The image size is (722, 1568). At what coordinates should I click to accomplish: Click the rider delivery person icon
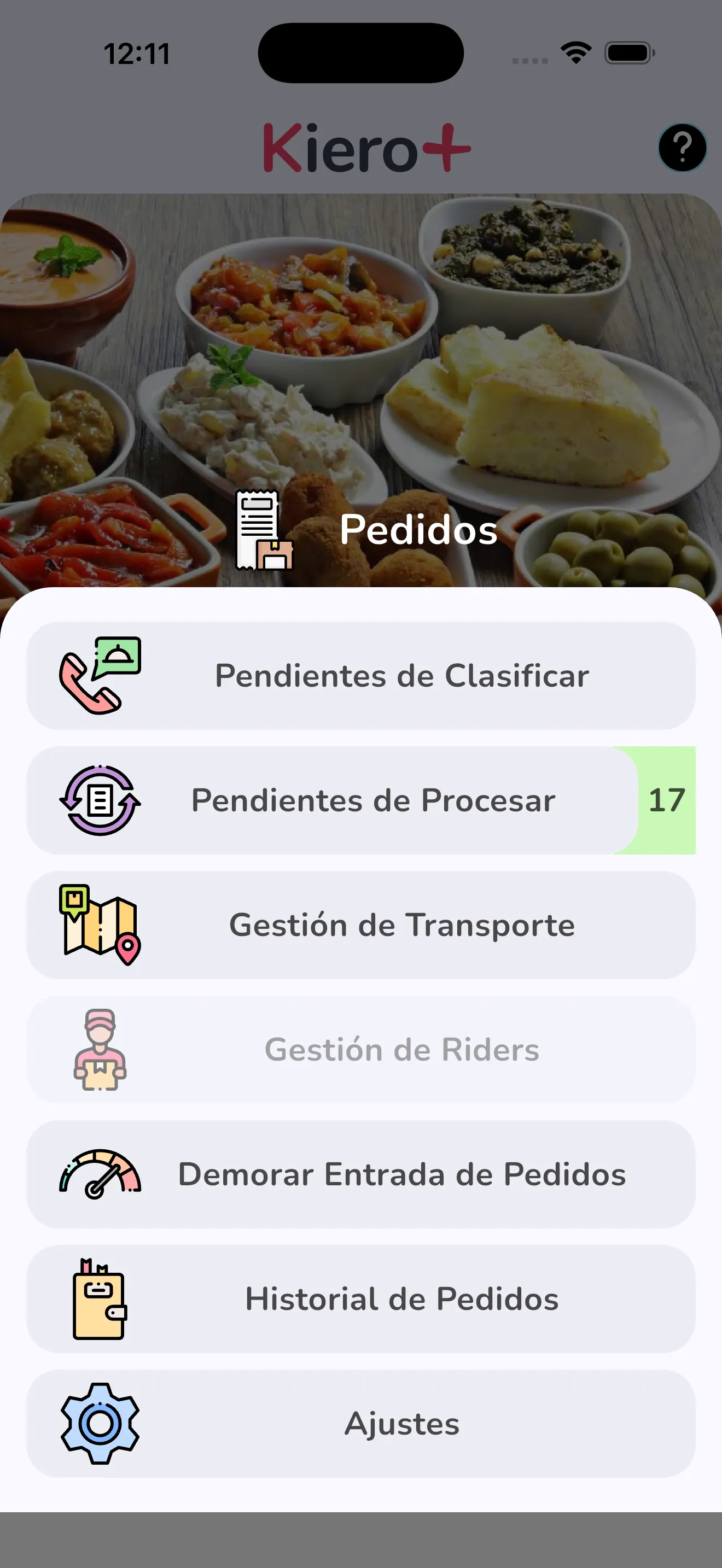pos(101,1049)
